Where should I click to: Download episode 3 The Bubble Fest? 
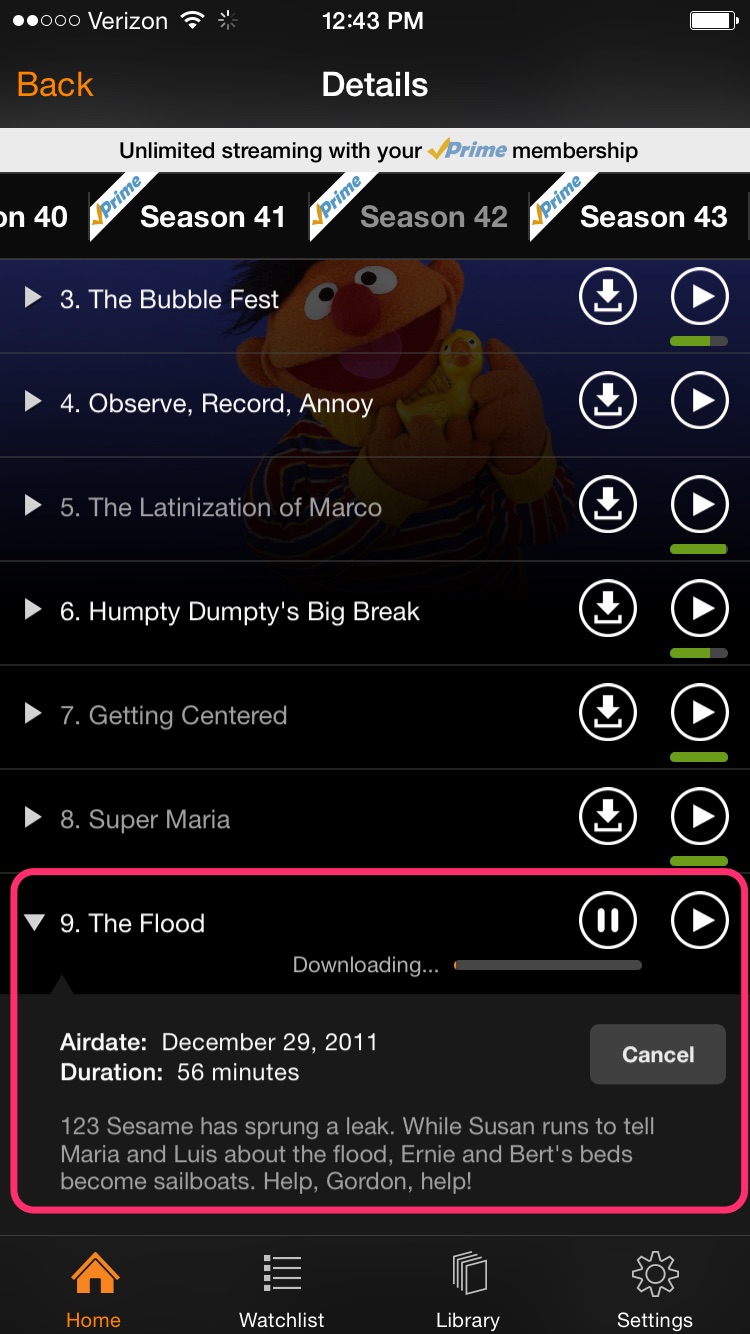tap(608, 296)
